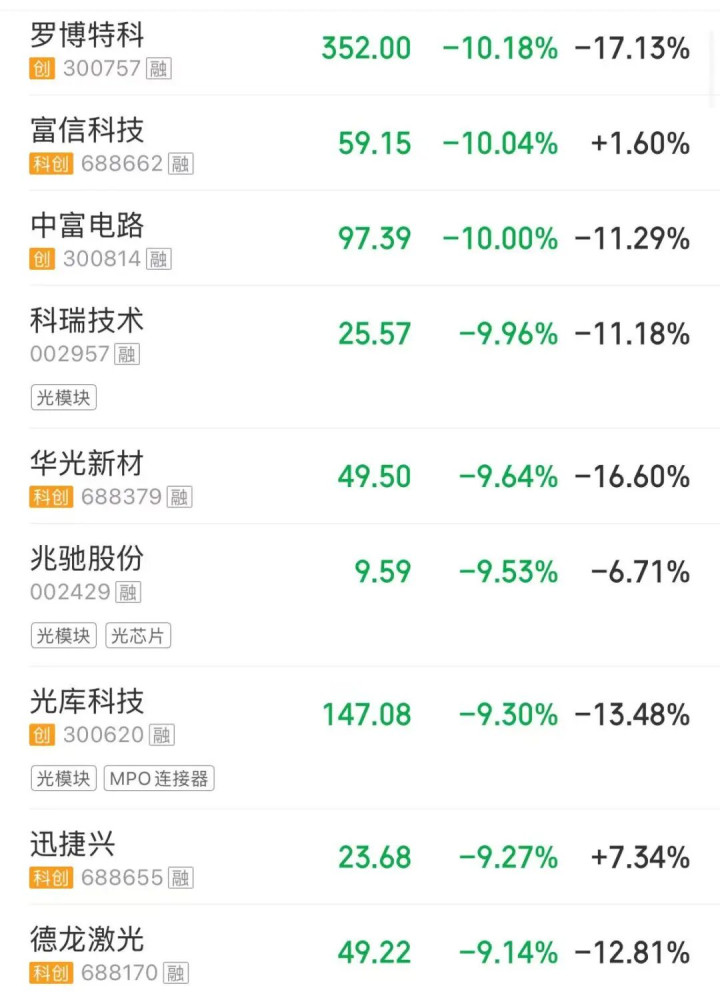This screenshot has width=720, height=996.
Task: Tap the MPO连接器 tag under 光库科技
Action: 159,779
